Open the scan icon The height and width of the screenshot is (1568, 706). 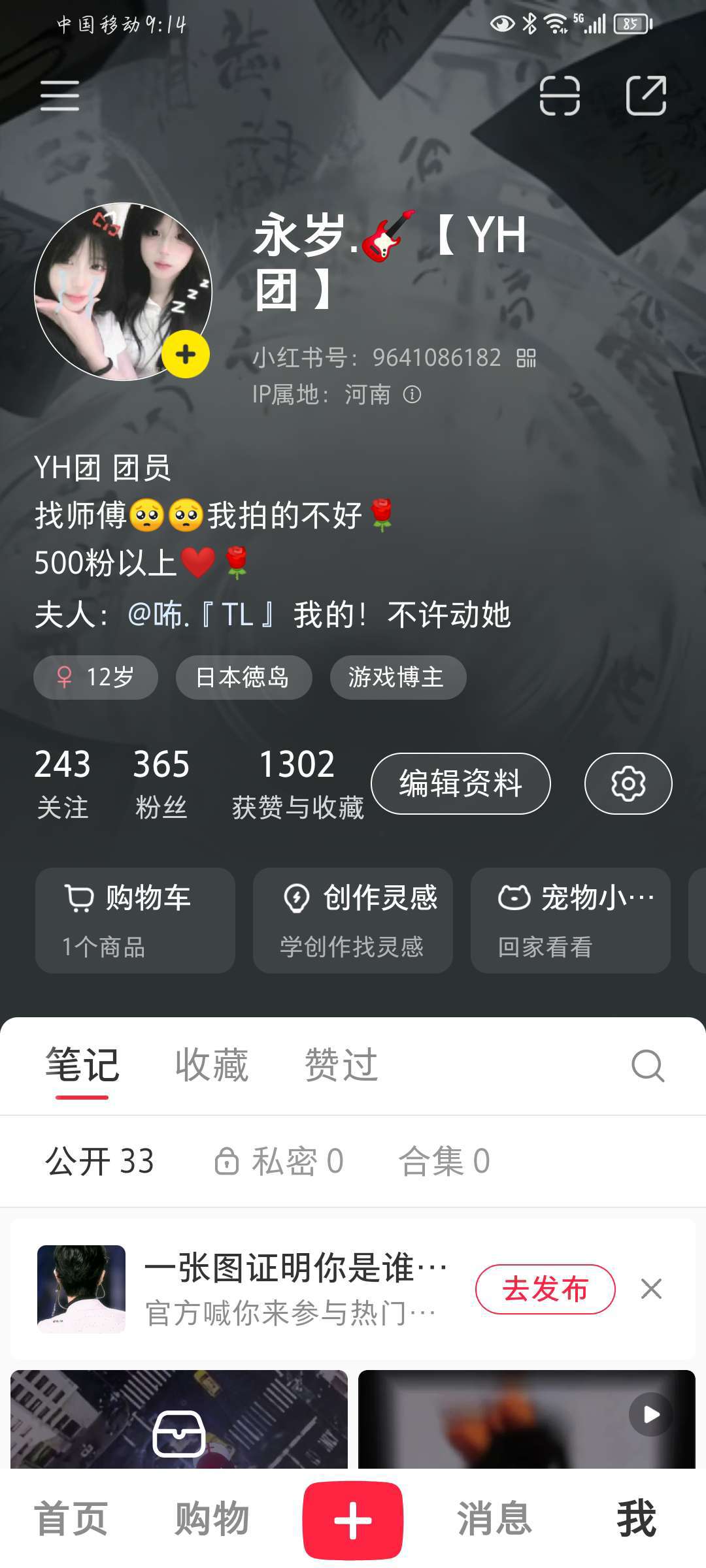point(560,96)
